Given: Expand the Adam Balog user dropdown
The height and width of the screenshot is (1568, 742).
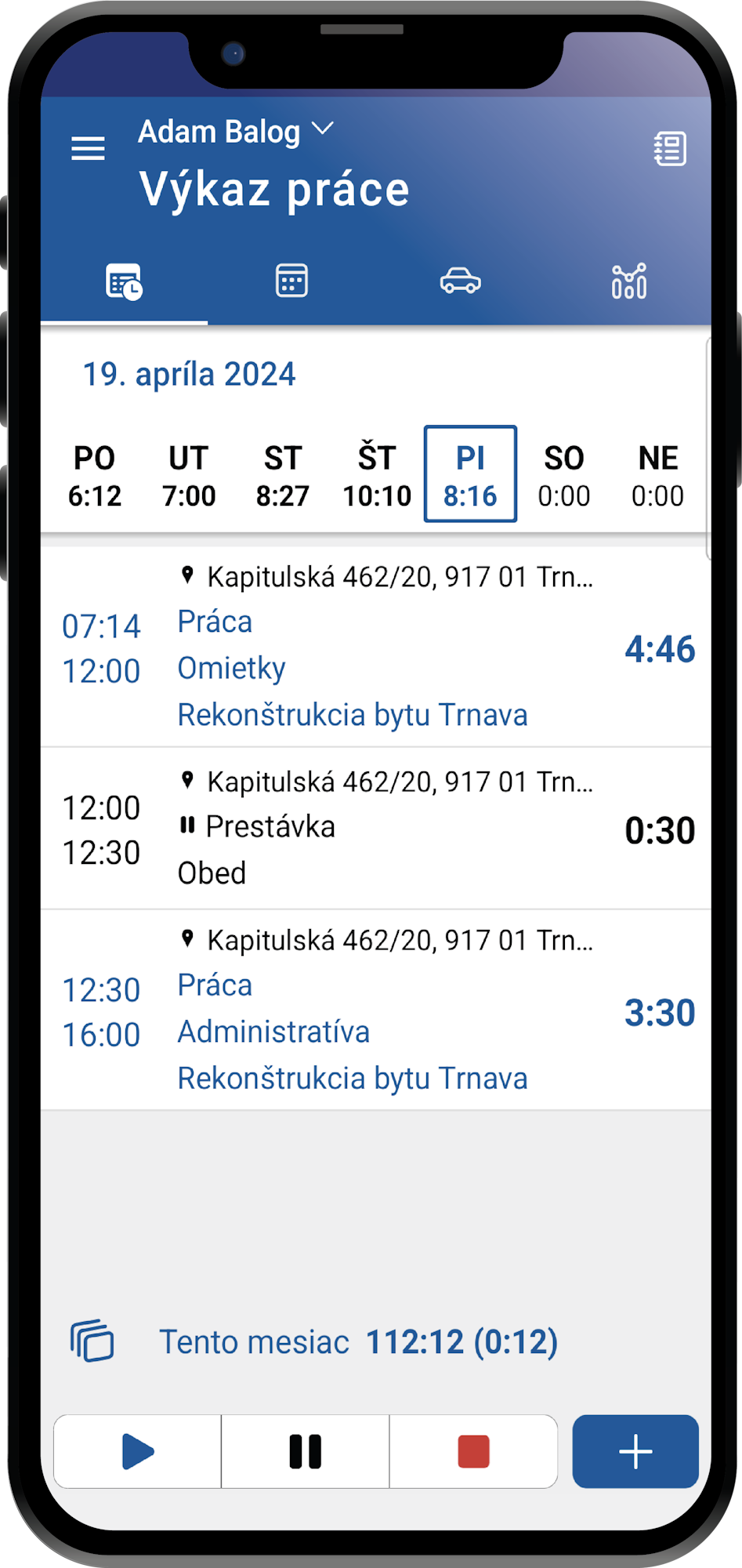Looking at the screenshot, I should click(x=236, y=131).
